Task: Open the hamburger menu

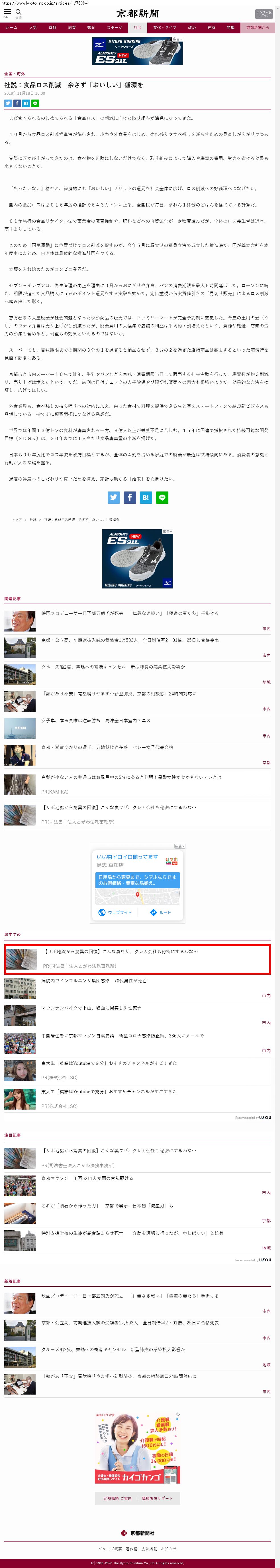Action: click(7, 12)
